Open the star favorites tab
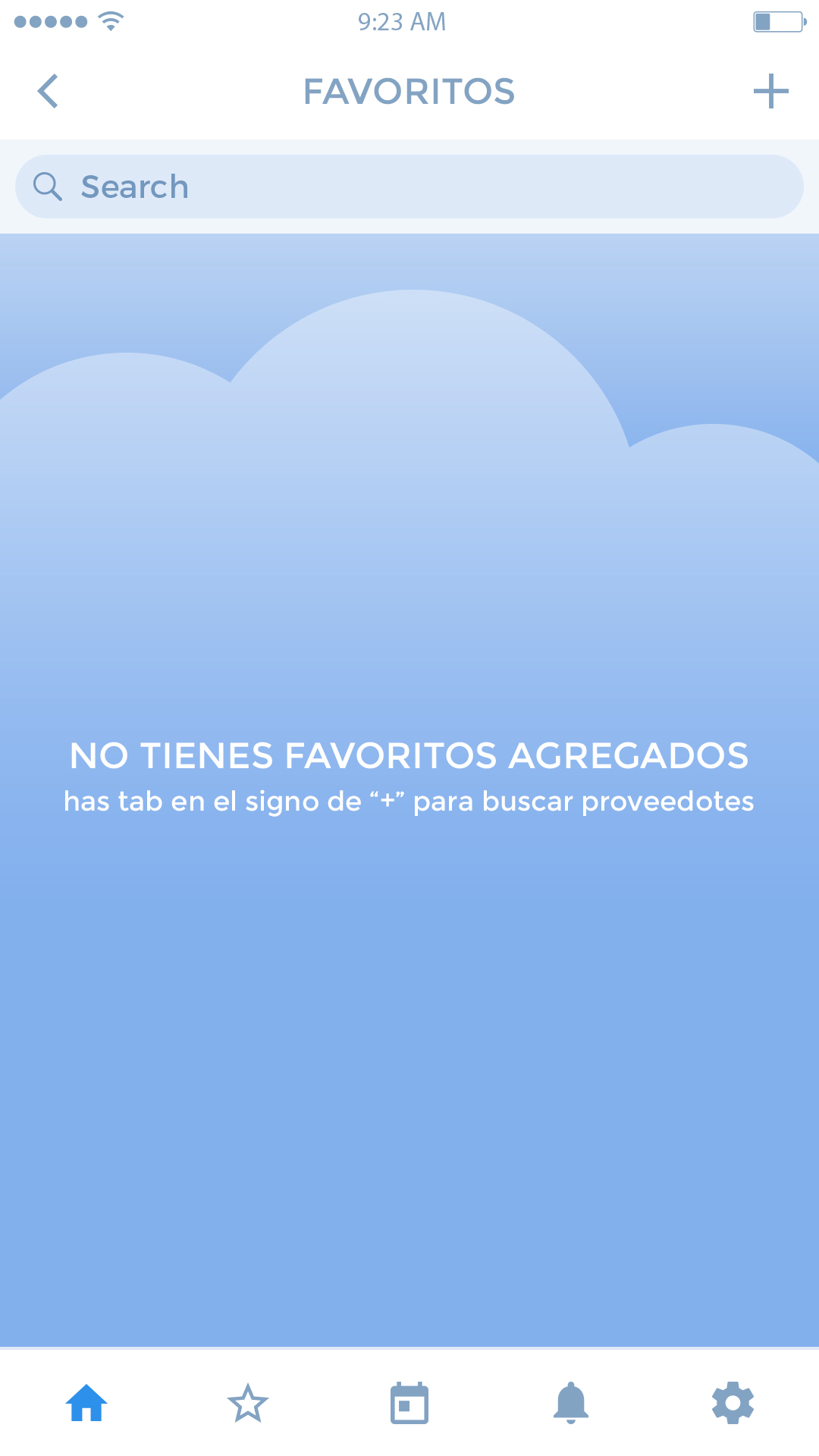Screen dimensions: 819x1456 [x=248, y=1403]
